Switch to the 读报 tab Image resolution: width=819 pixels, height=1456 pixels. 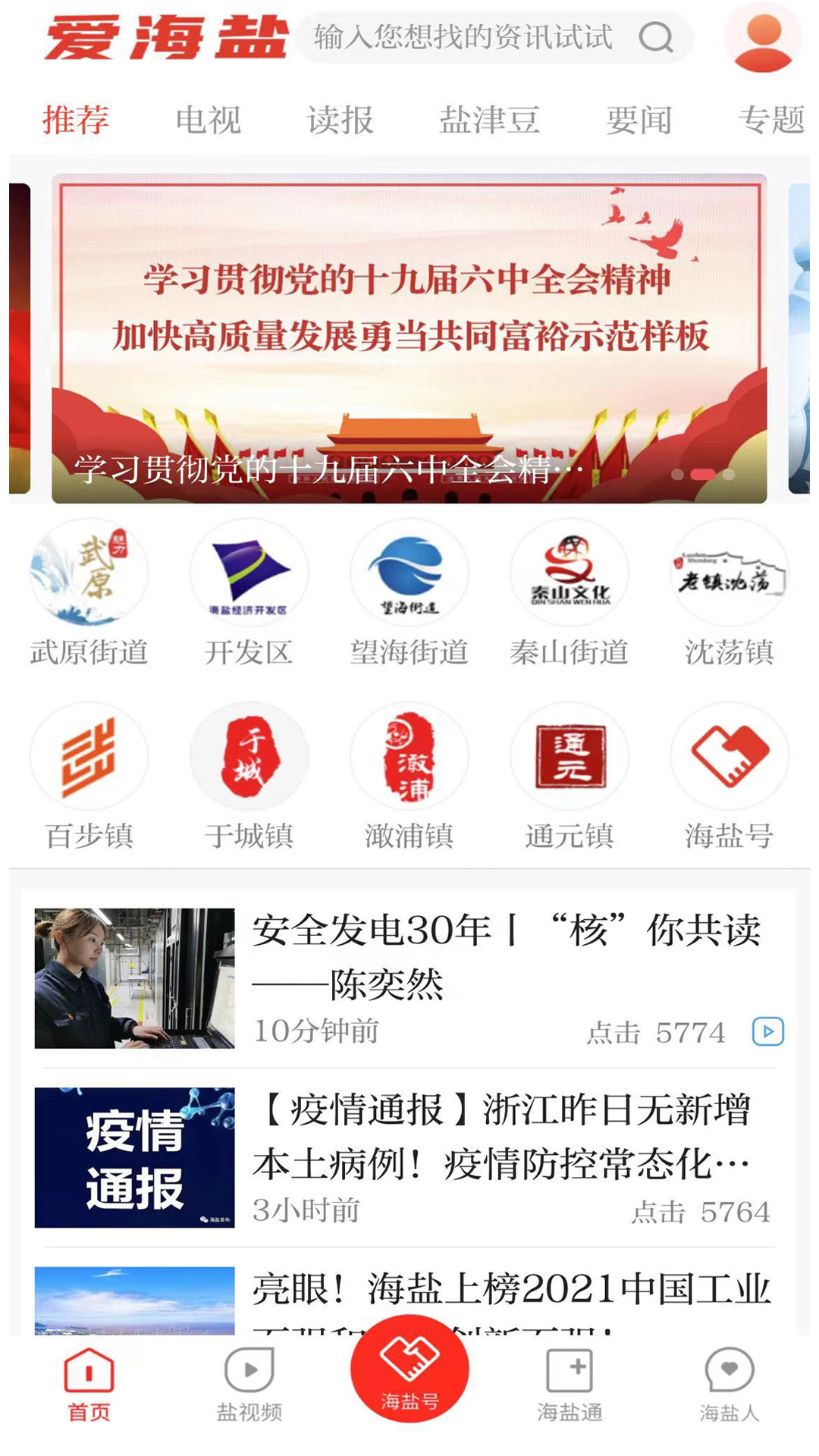(x=340, y=120)
